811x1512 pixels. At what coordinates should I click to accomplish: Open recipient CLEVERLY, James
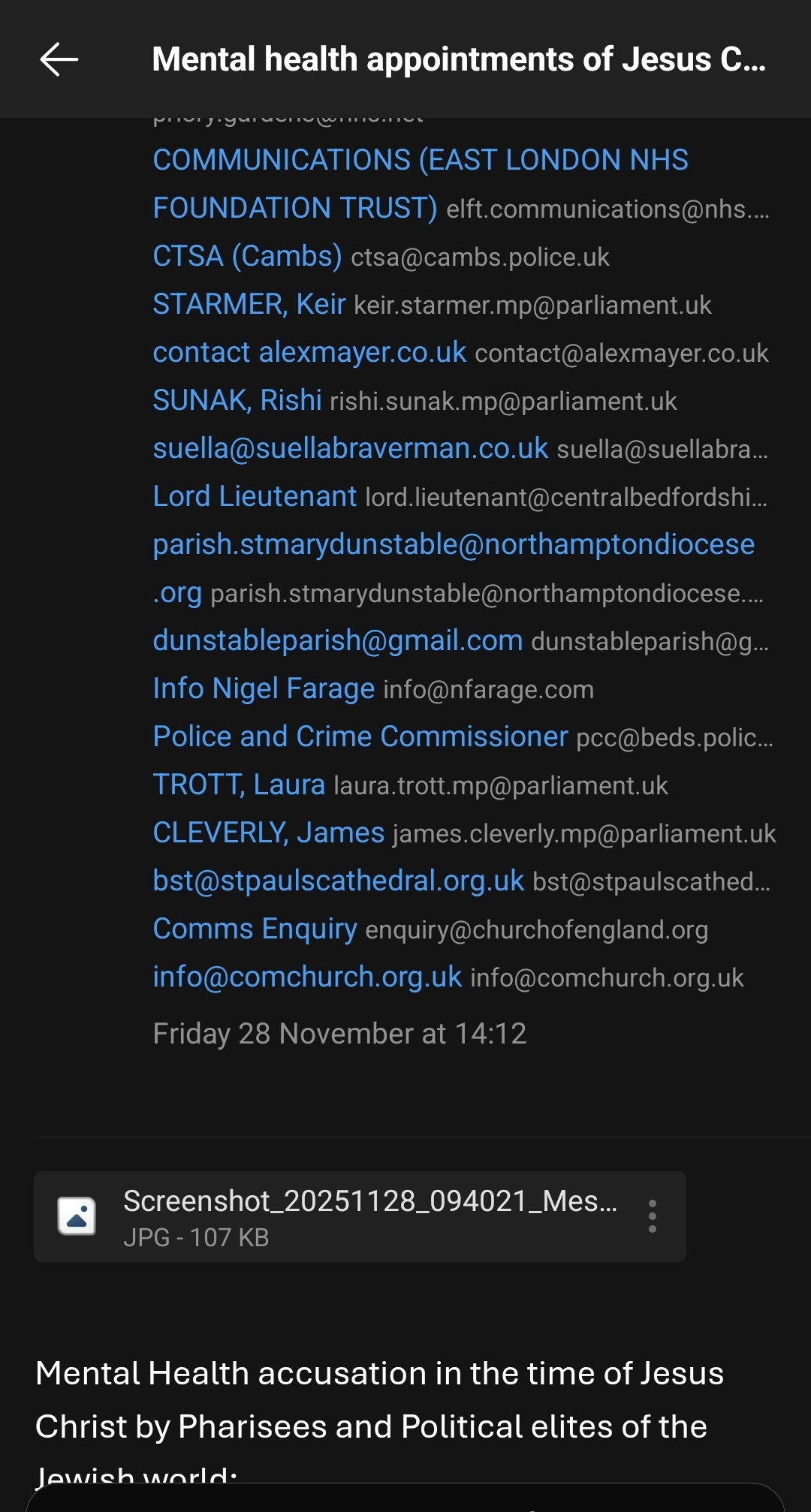pos(269,833)
